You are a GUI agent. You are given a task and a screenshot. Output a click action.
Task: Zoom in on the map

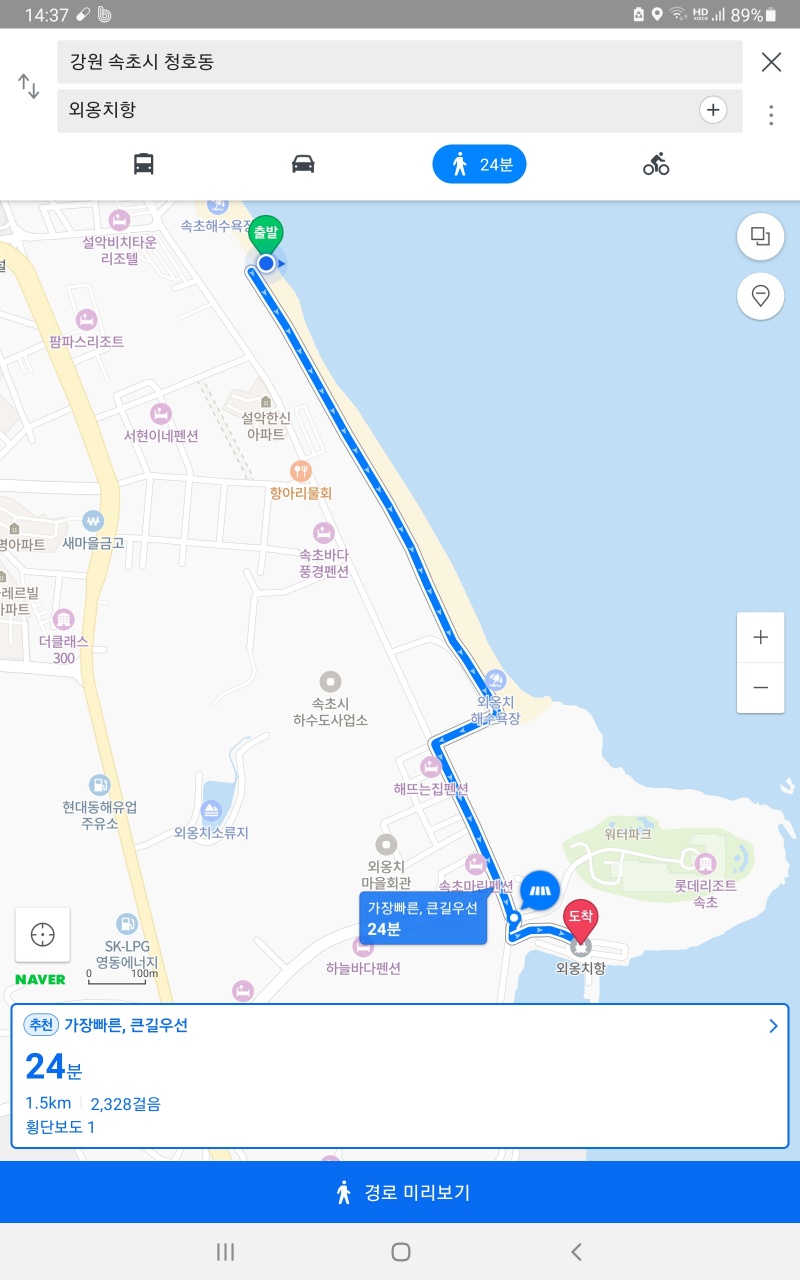761,637
